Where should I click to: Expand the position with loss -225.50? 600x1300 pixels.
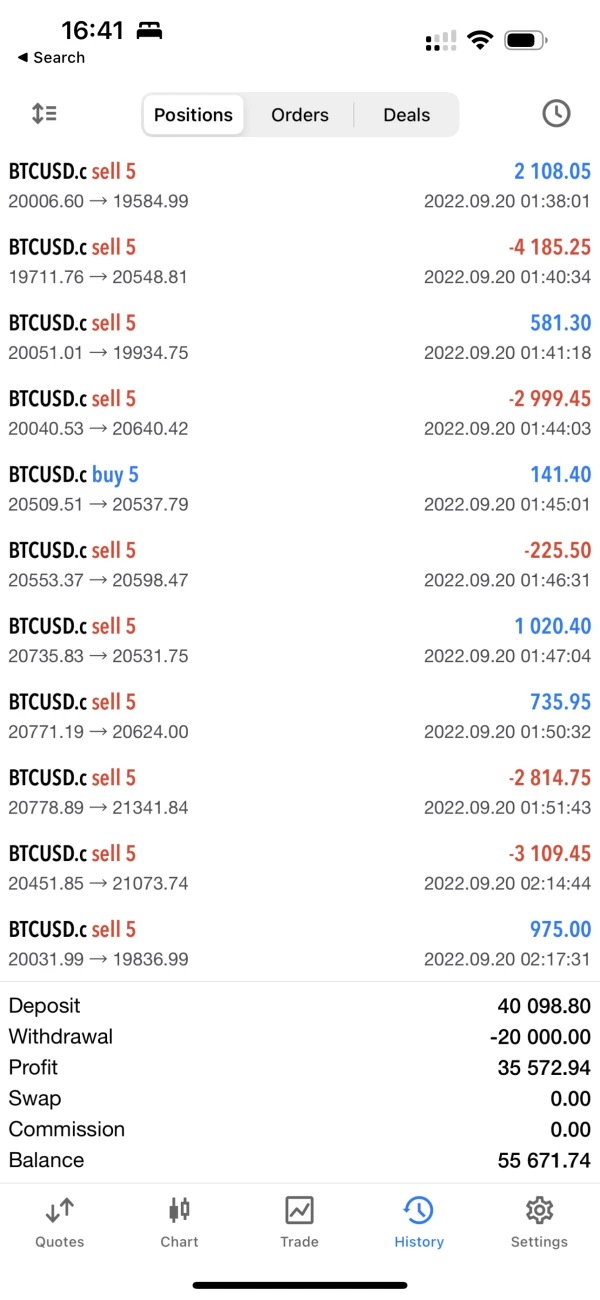[x=300, y=564]
